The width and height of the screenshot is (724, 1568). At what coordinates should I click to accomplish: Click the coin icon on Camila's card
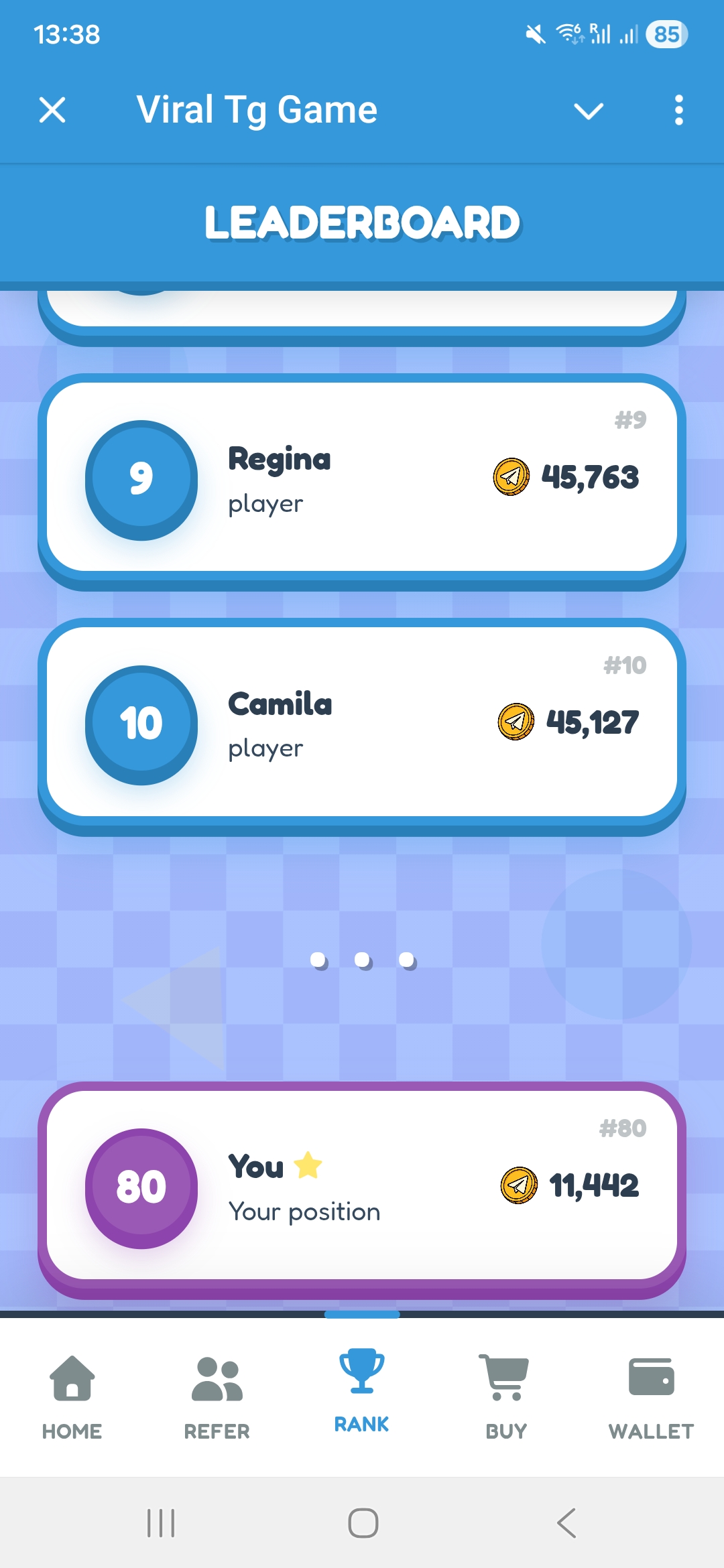(516, 722)
